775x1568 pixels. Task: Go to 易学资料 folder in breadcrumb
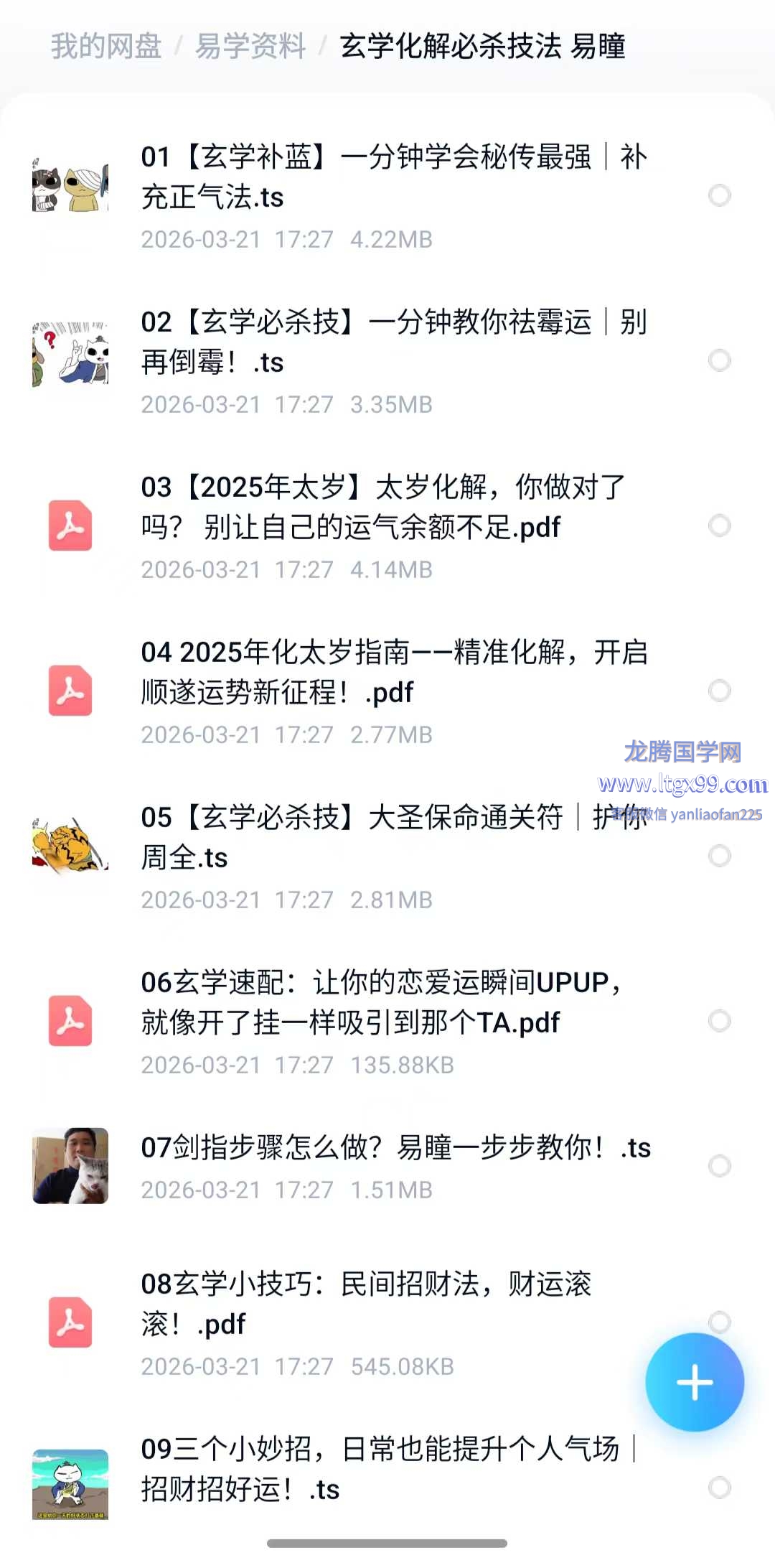[250, 47]
